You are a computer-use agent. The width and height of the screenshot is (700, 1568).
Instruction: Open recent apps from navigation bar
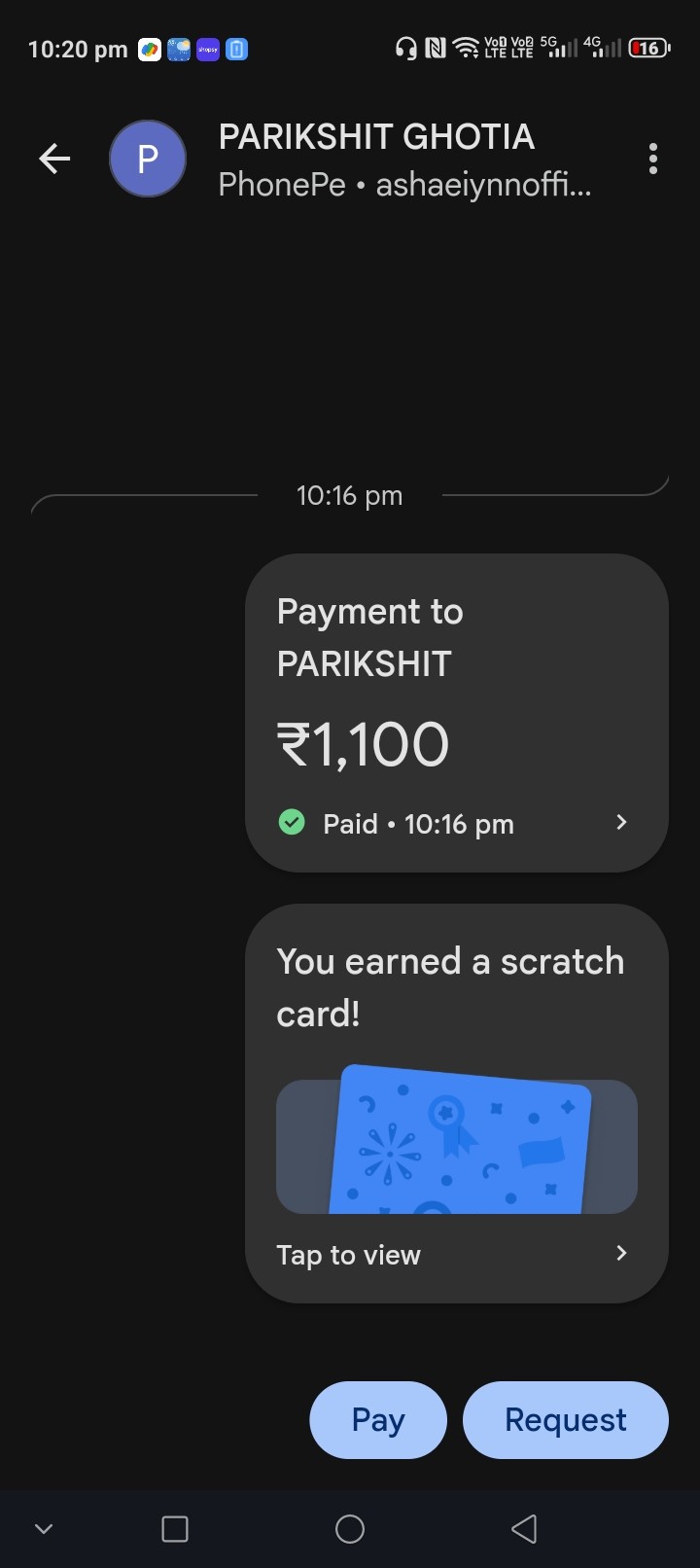[175, 1529]
